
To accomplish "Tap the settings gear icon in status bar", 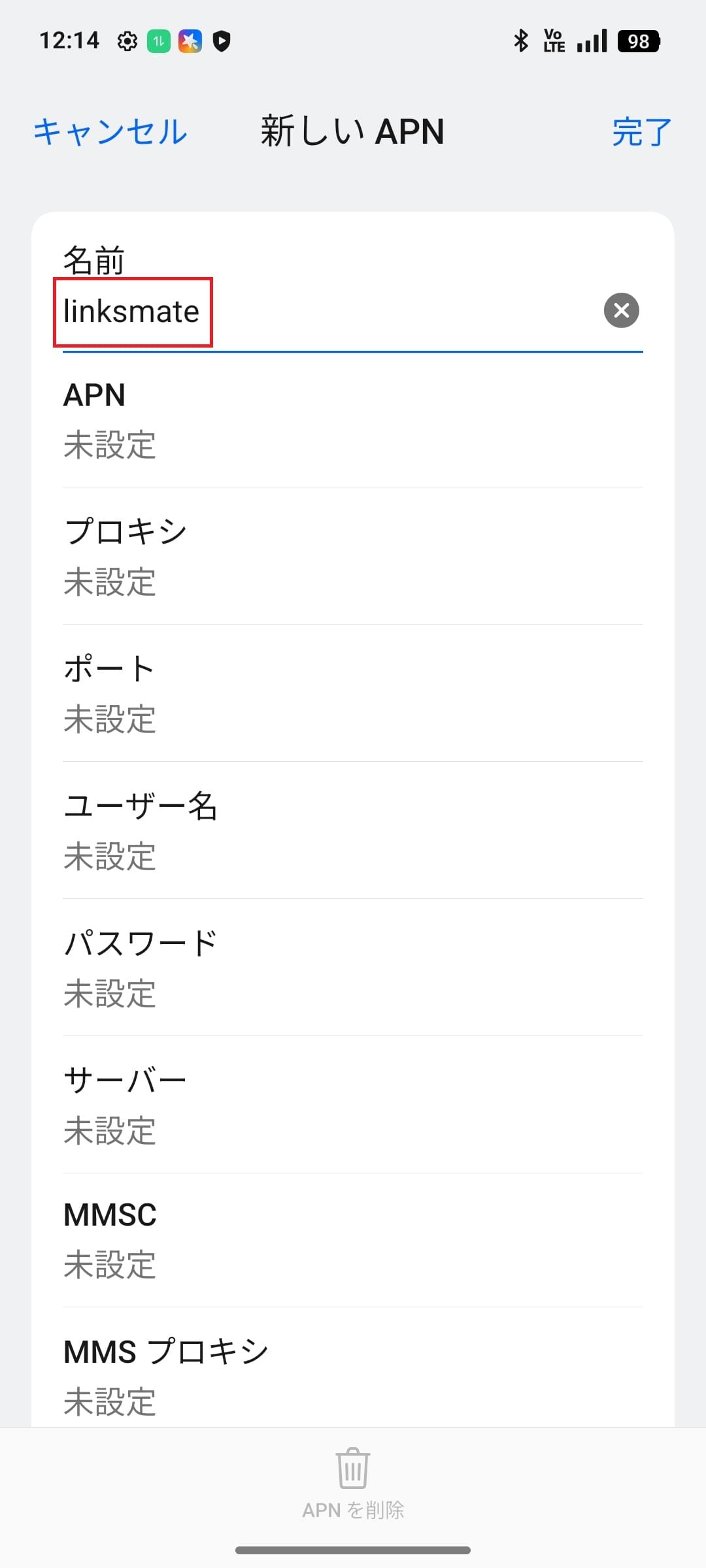I will tap(126, 41).
